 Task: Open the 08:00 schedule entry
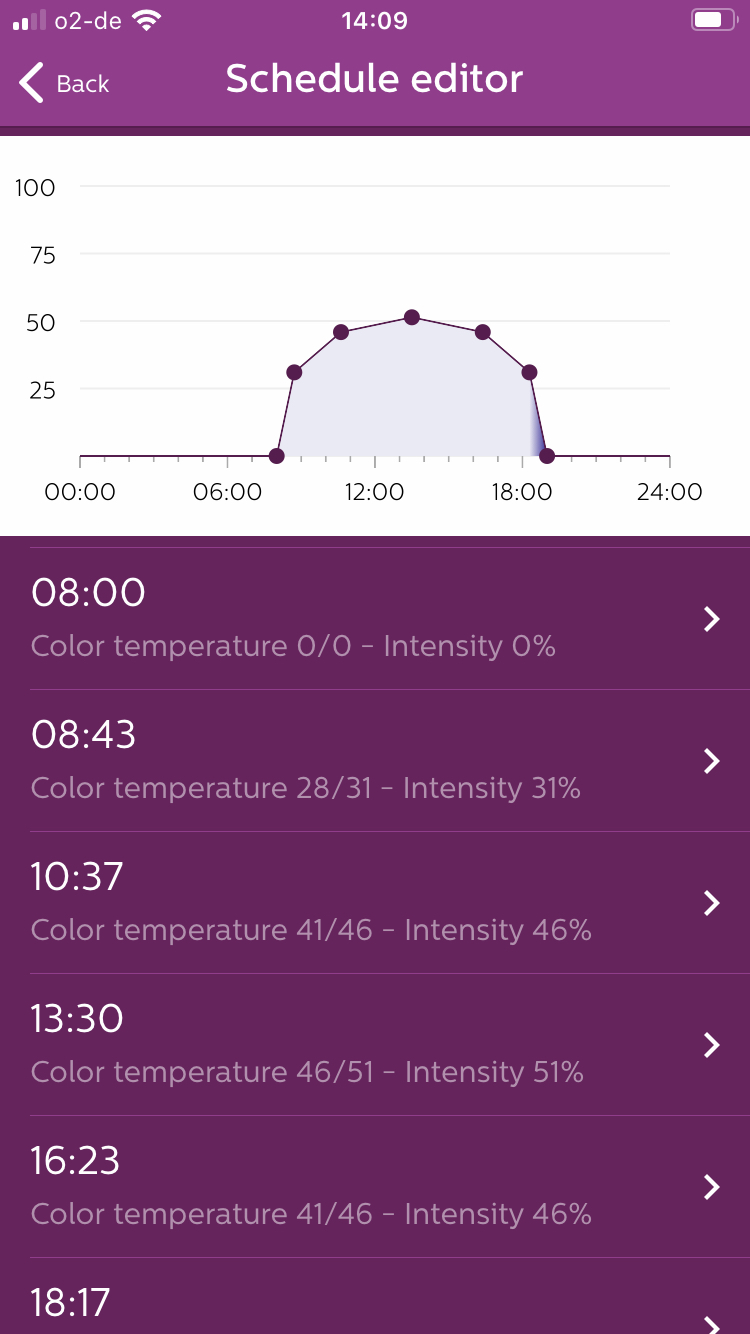click(375, 618)
